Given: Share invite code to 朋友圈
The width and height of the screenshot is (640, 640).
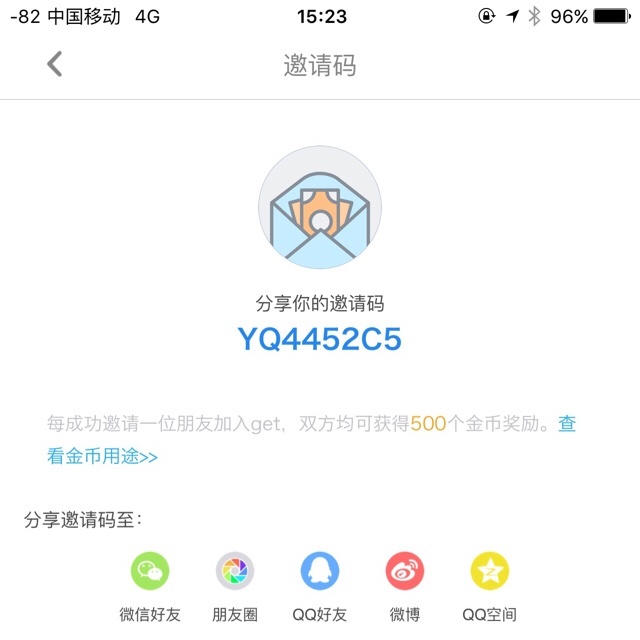Looking at the screenshot, I should click(x=235, y=571).
